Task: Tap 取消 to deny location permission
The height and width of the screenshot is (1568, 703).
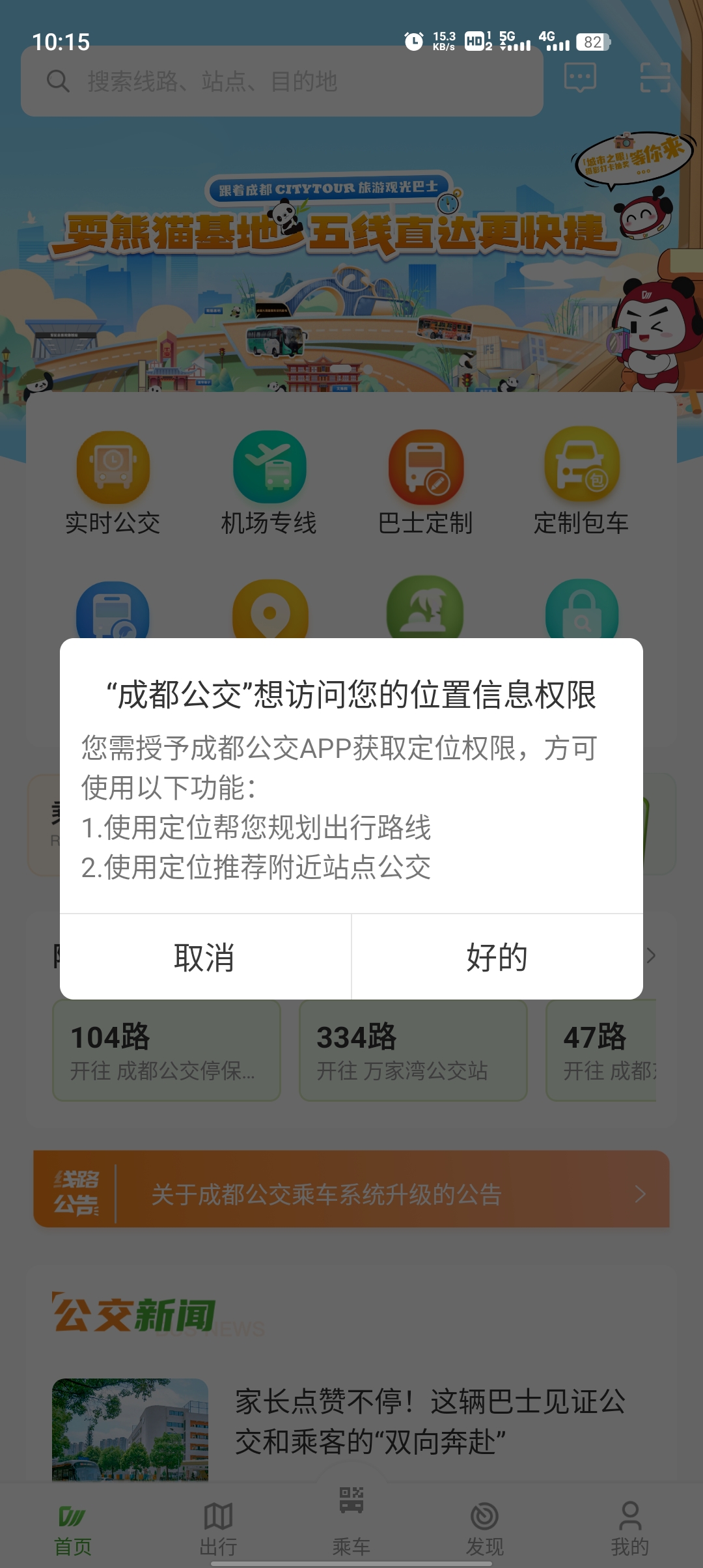Action: 205,957
